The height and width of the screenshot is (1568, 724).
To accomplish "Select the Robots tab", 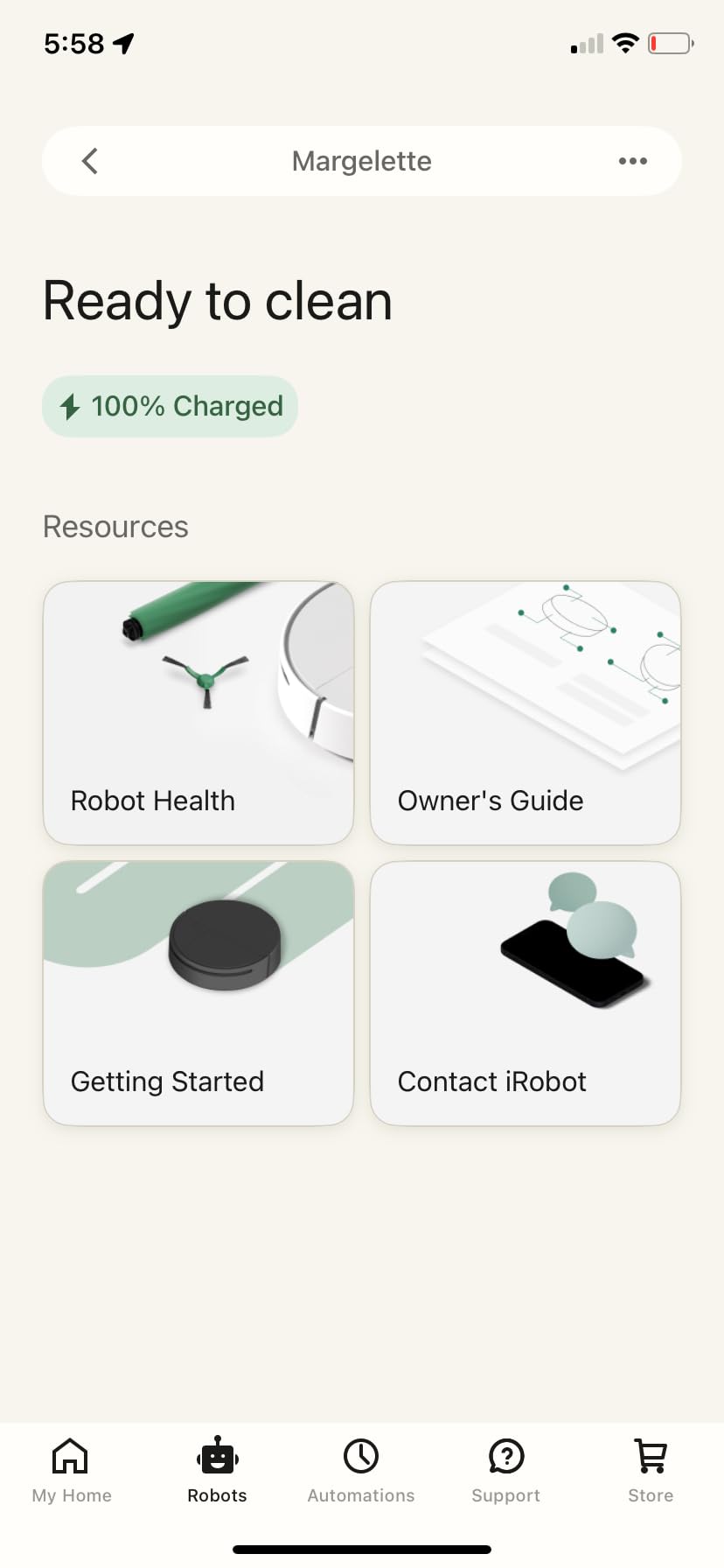I will coord(217,1471).
